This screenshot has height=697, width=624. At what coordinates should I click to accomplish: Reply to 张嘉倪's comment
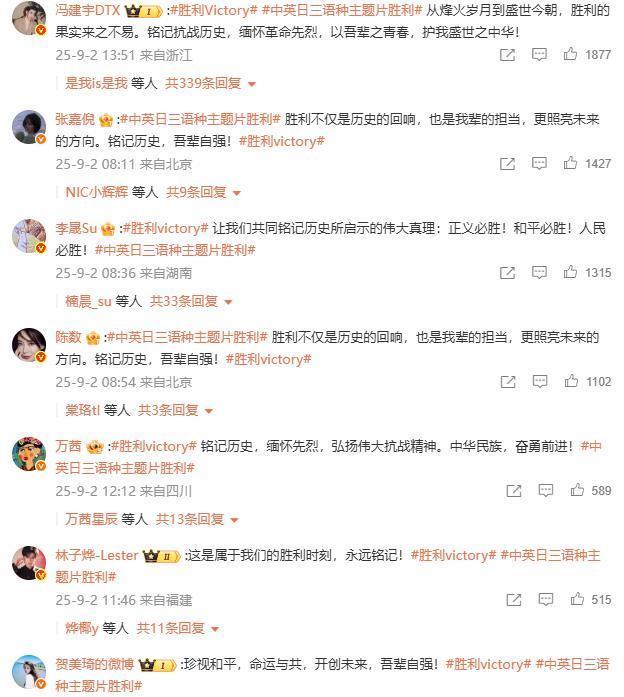pyautogui.click(x=540, y=163)
